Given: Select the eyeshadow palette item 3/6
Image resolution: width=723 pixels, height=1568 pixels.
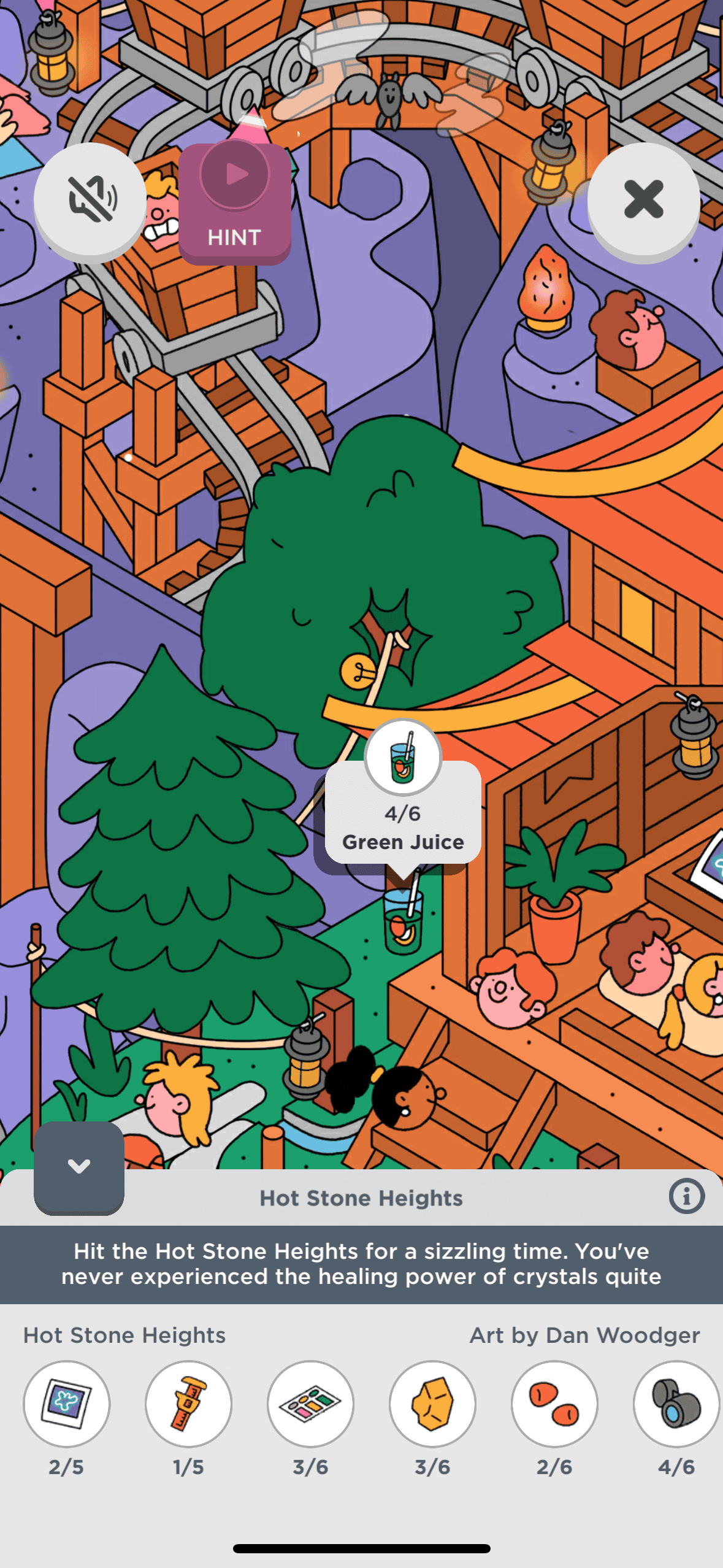Looking at the screenshot, I should [310, 1404].
